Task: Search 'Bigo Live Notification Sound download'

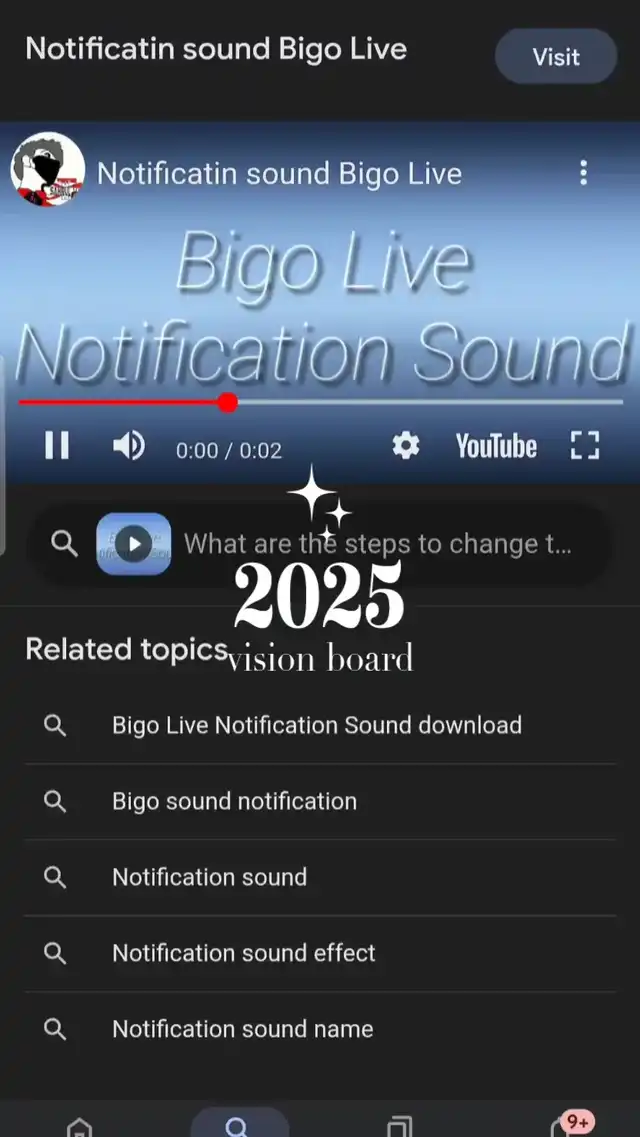Action: (320, 725)
